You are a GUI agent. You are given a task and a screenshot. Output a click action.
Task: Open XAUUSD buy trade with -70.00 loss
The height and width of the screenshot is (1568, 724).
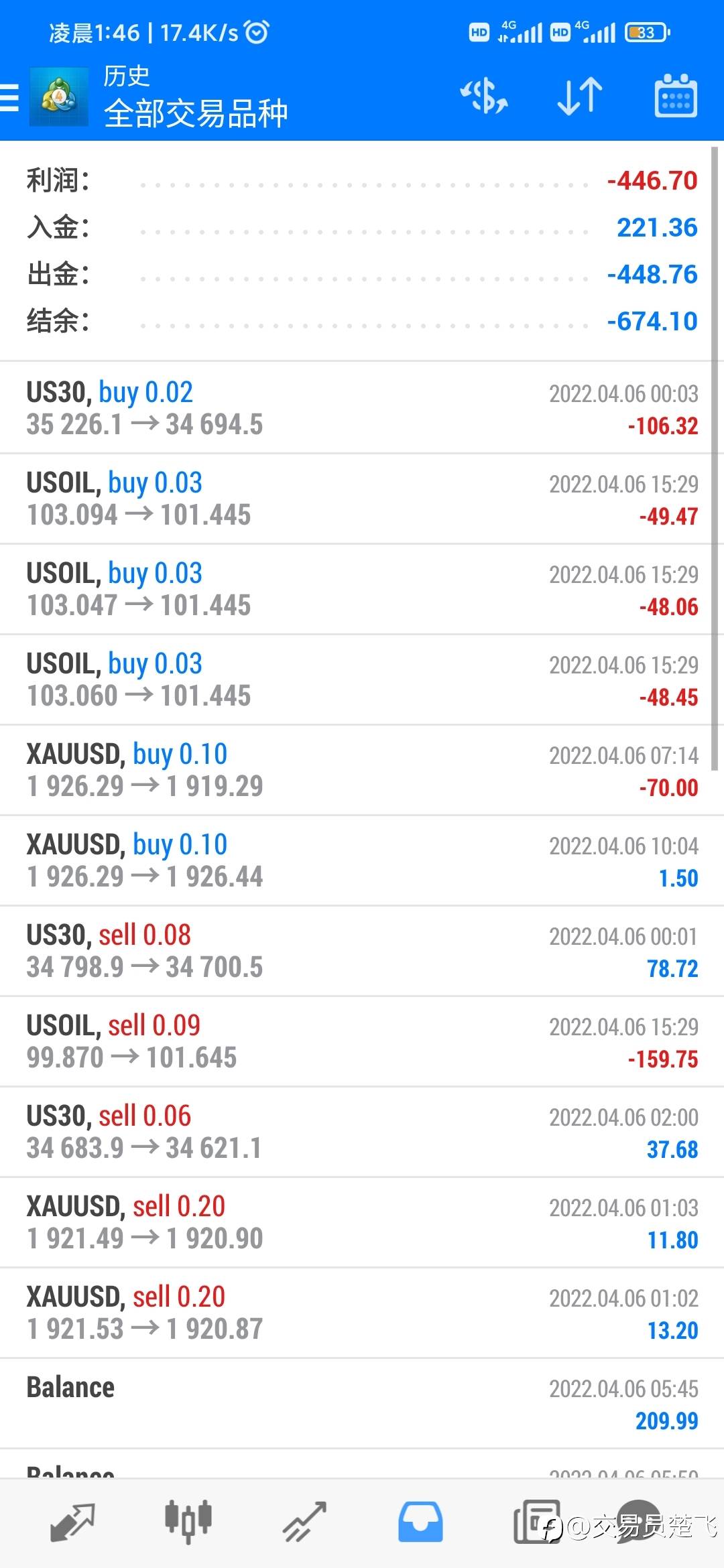point(362,770)
